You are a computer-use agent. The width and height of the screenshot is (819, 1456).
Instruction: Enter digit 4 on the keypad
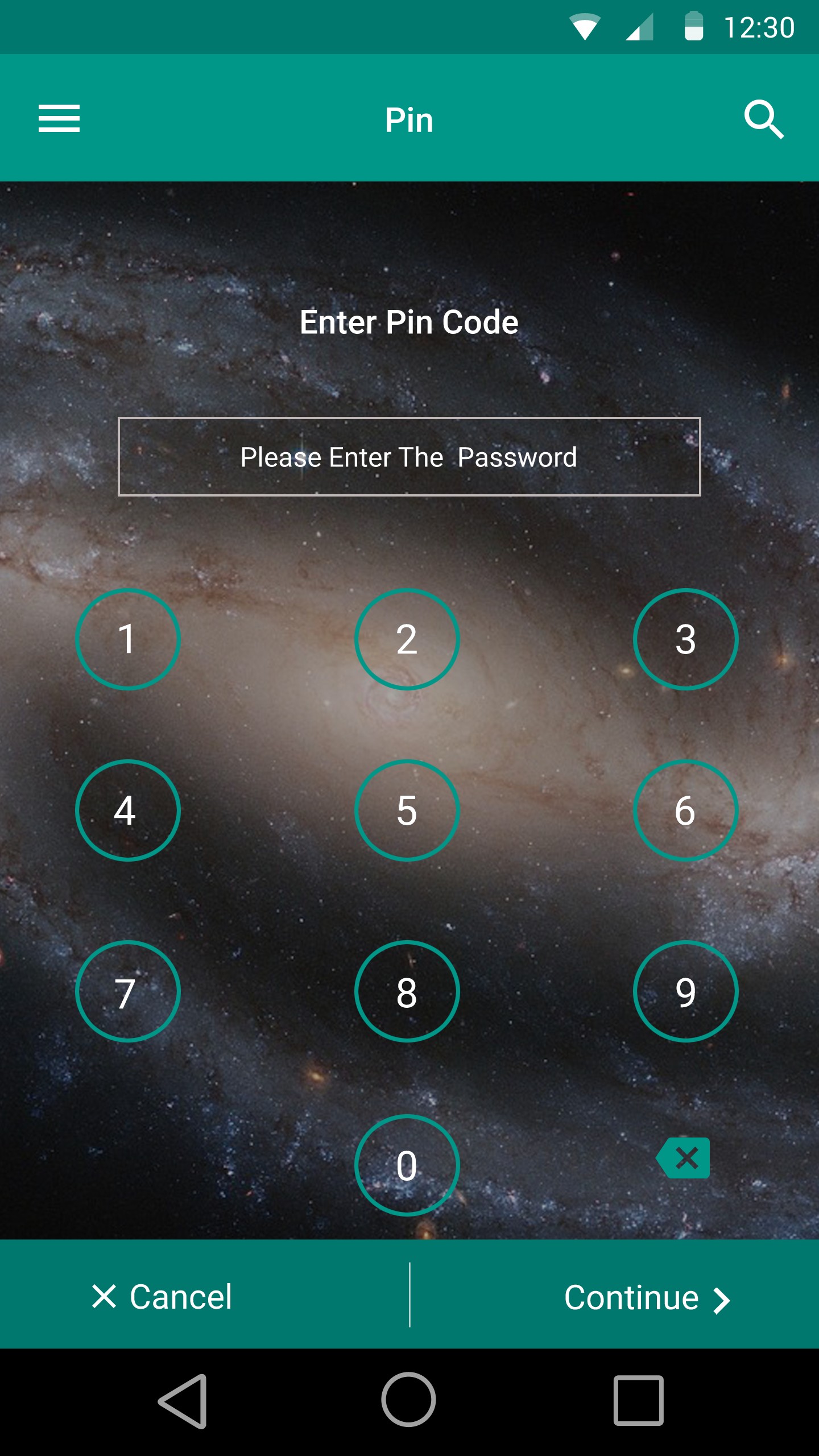pos(128,810)
